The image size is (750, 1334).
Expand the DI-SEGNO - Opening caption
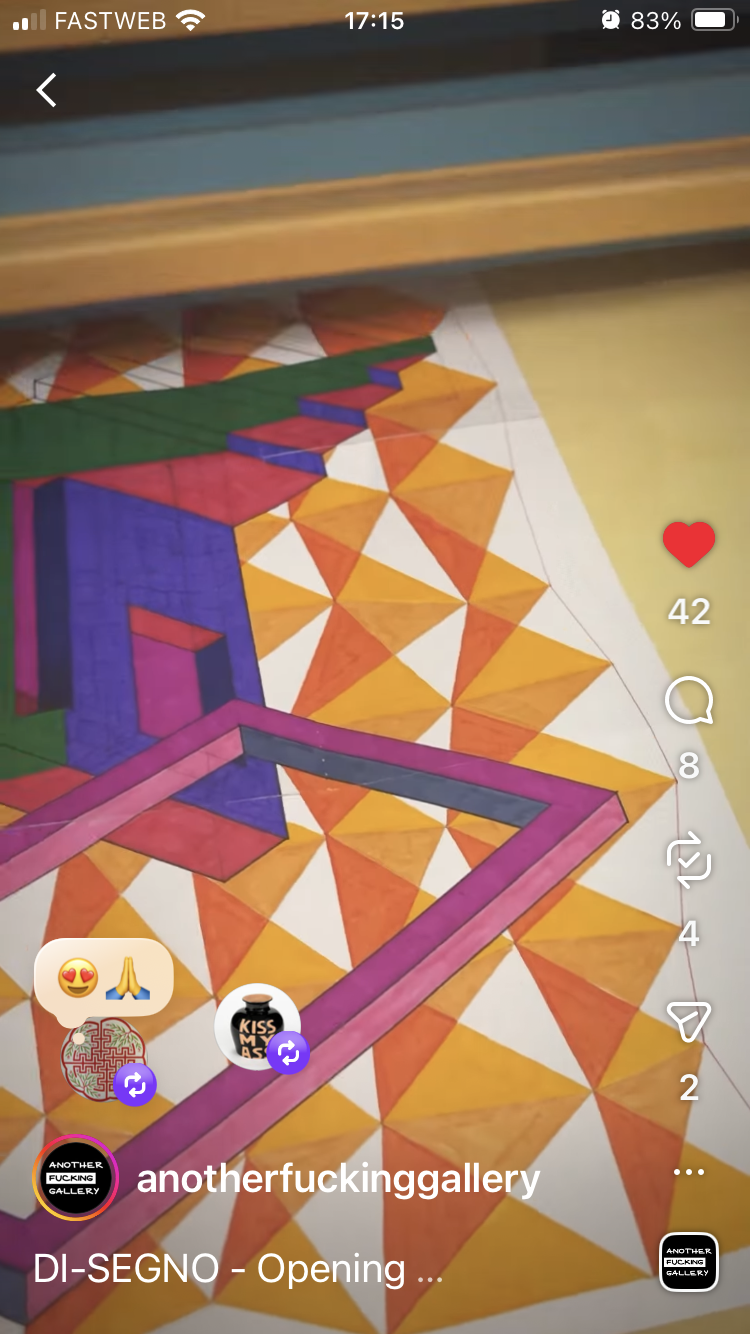click(x=238, y=1269)
